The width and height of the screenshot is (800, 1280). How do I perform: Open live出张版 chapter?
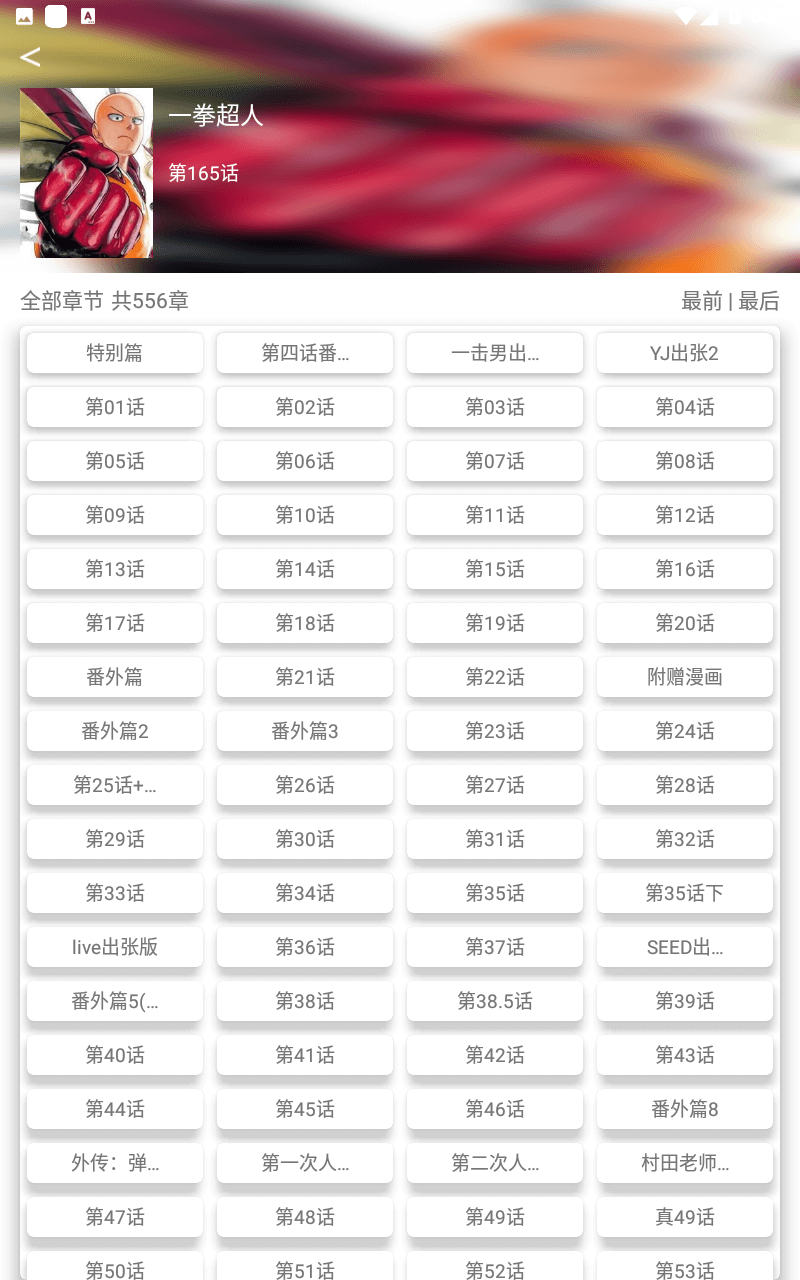point(115,947)
